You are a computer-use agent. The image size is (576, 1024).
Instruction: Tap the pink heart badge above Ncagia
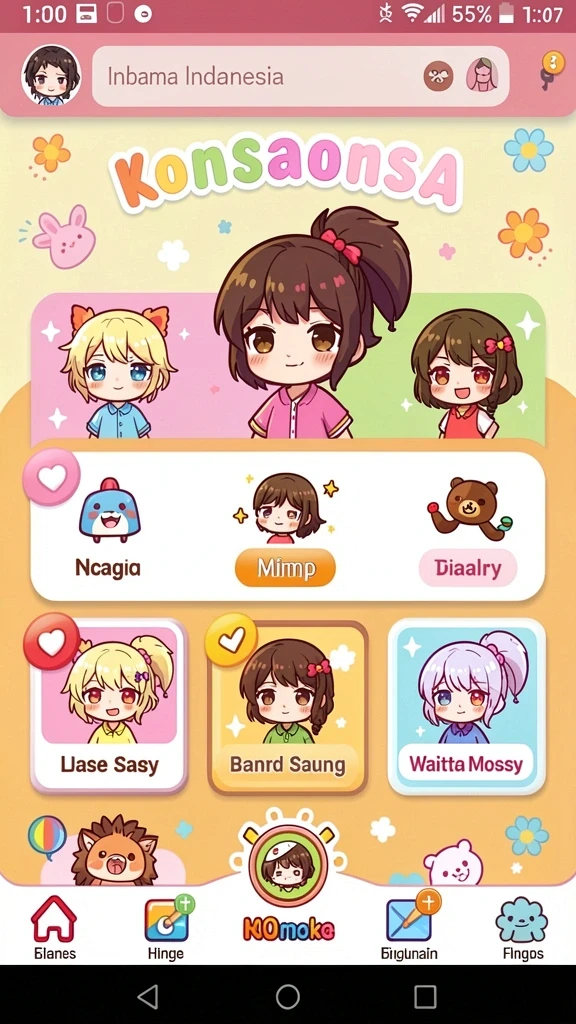52,477
